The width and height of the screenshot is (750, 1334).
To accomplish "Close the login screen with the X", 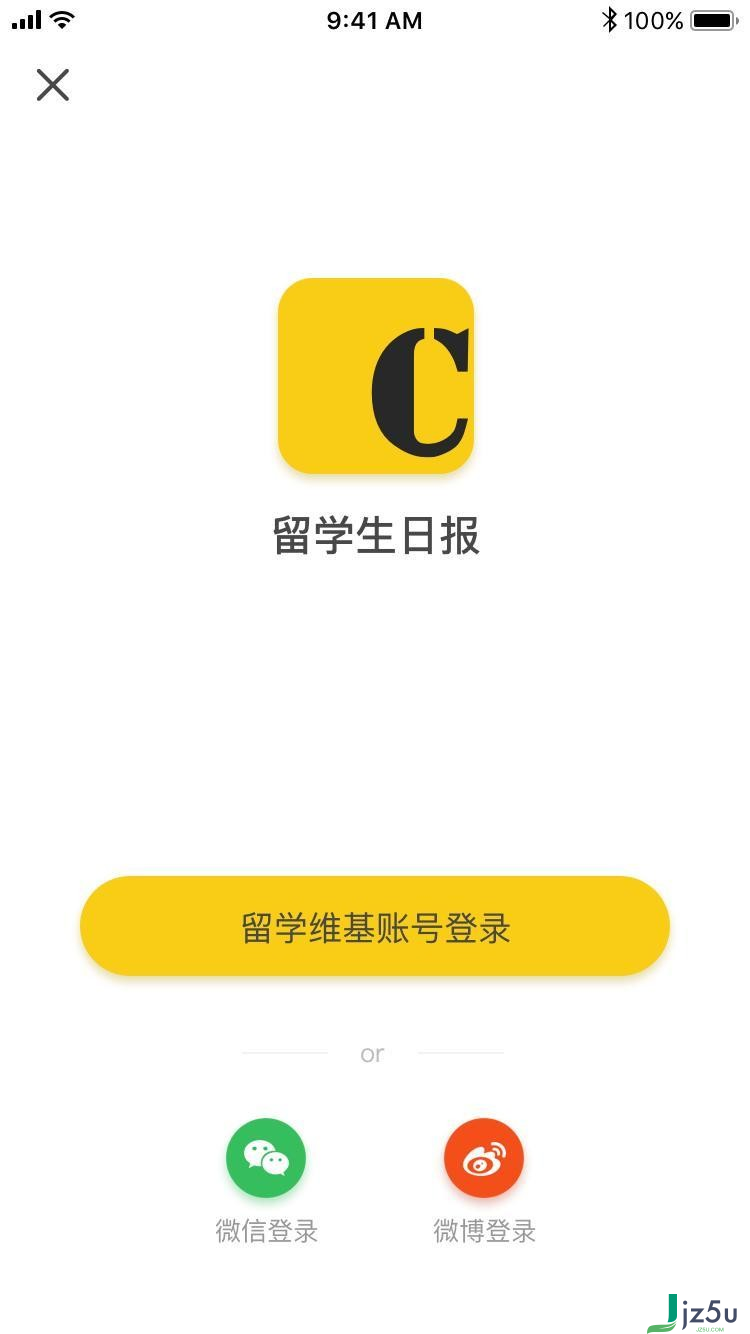I will (52, 85).
